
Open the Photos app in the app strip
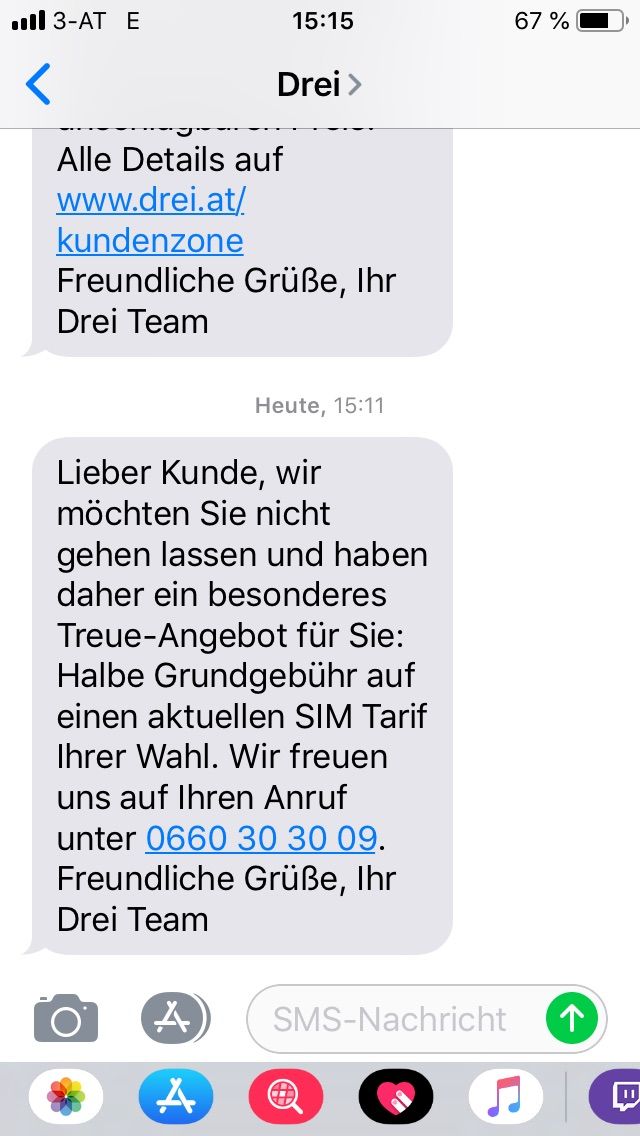(66, 1098)
